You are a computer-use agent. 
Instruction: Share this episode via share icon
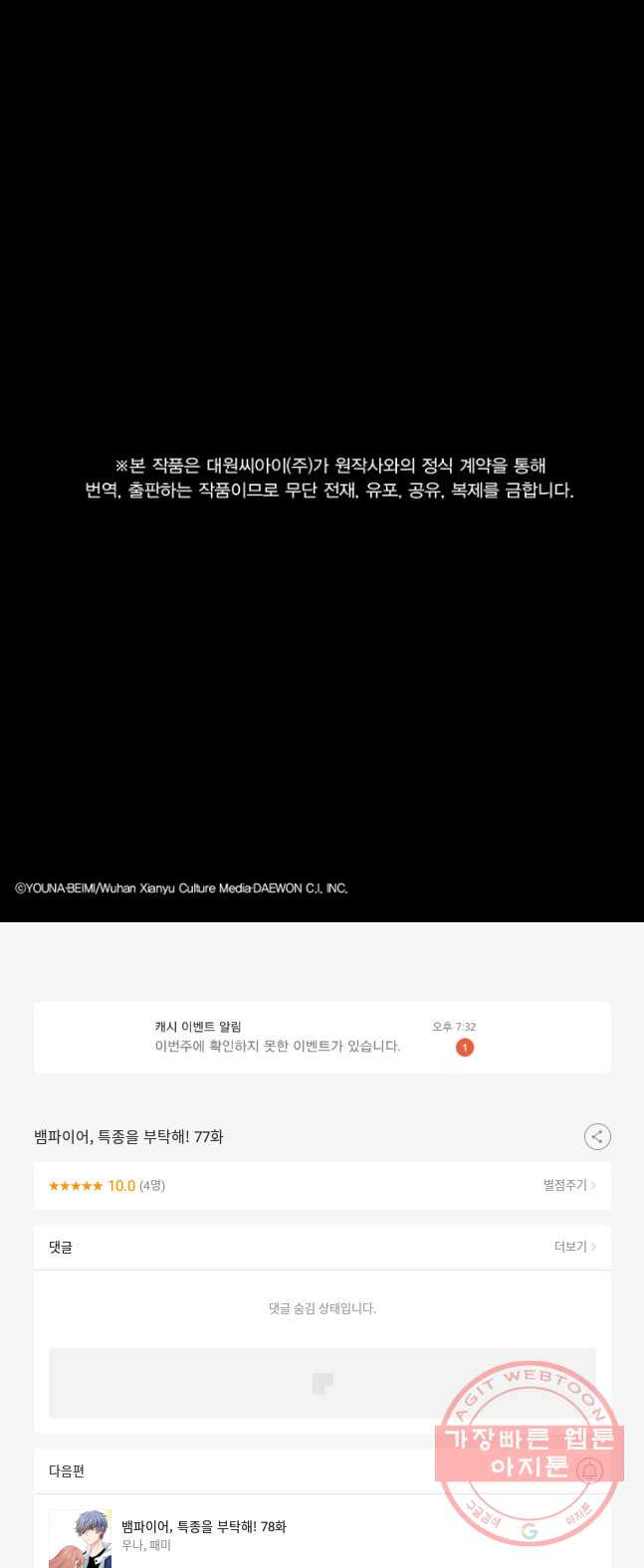click(x=596, y=1136)
